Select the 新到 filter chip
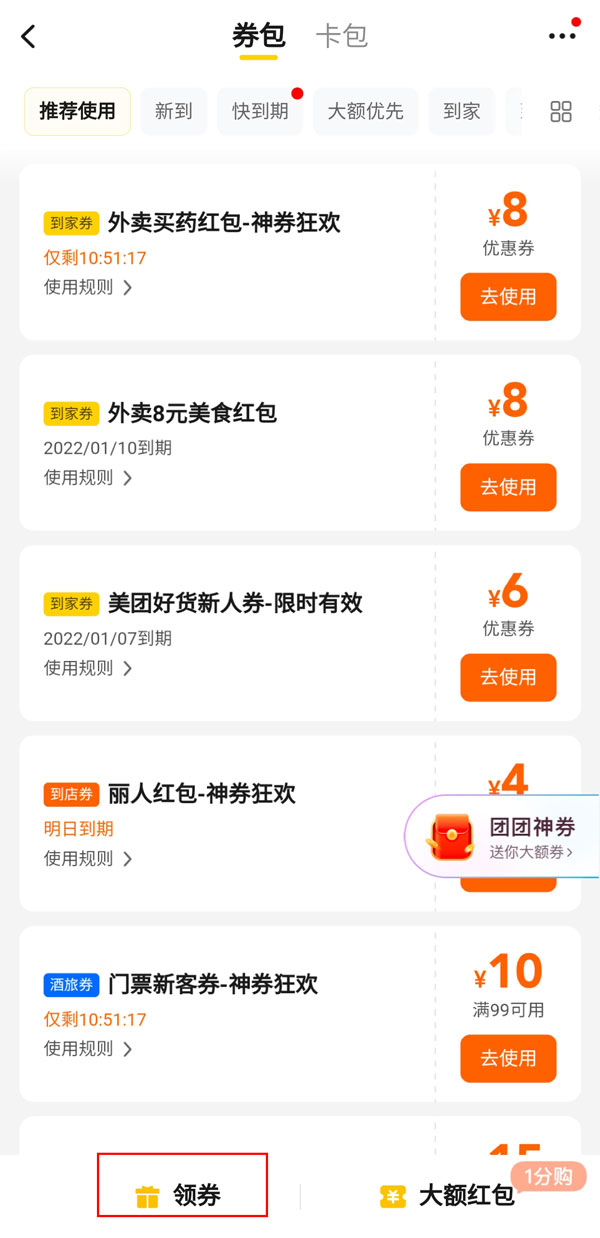Image resolution: width=600 pixels, height=1238 pixels. pos(173,111)
